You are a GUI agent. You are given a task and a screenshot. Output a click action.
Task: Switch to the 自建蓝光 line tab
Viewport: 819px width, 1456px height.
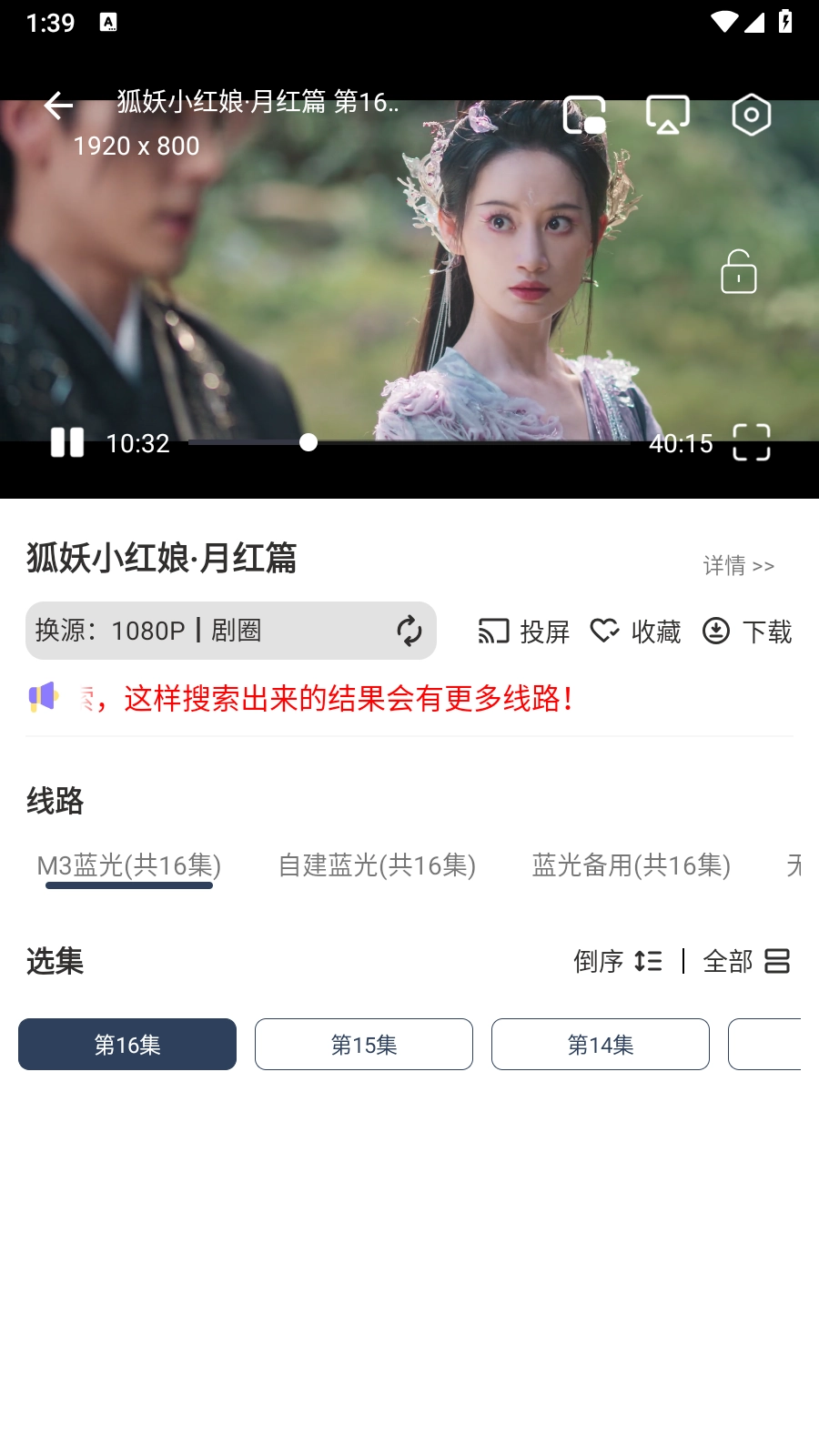coord(378,865)
